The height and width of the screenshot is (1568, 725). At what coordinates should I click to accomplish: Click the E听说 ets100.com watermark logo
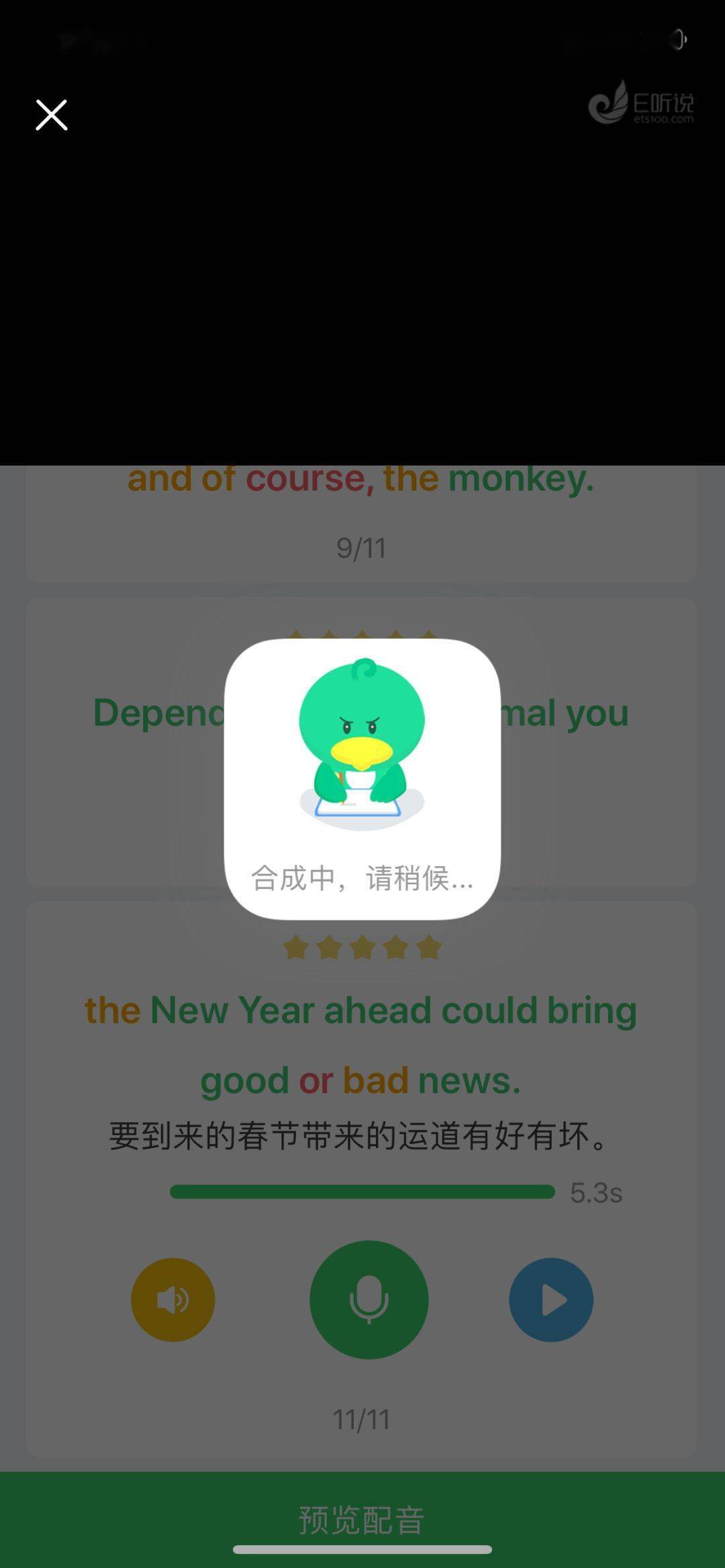(x=641, y=107)
